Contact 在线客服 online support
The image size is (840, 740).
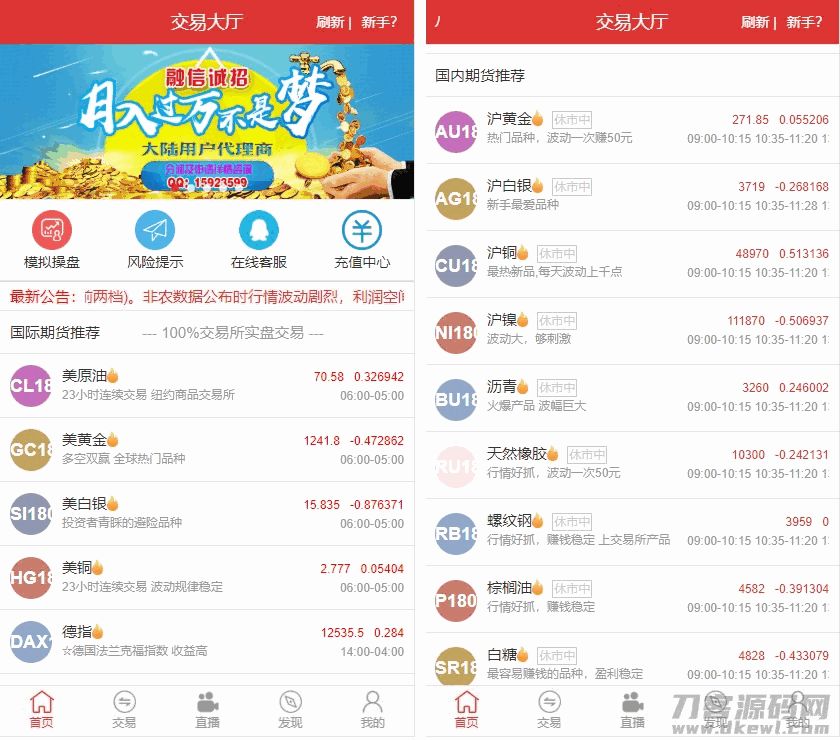pyautogui.click(x=259, y=241)
